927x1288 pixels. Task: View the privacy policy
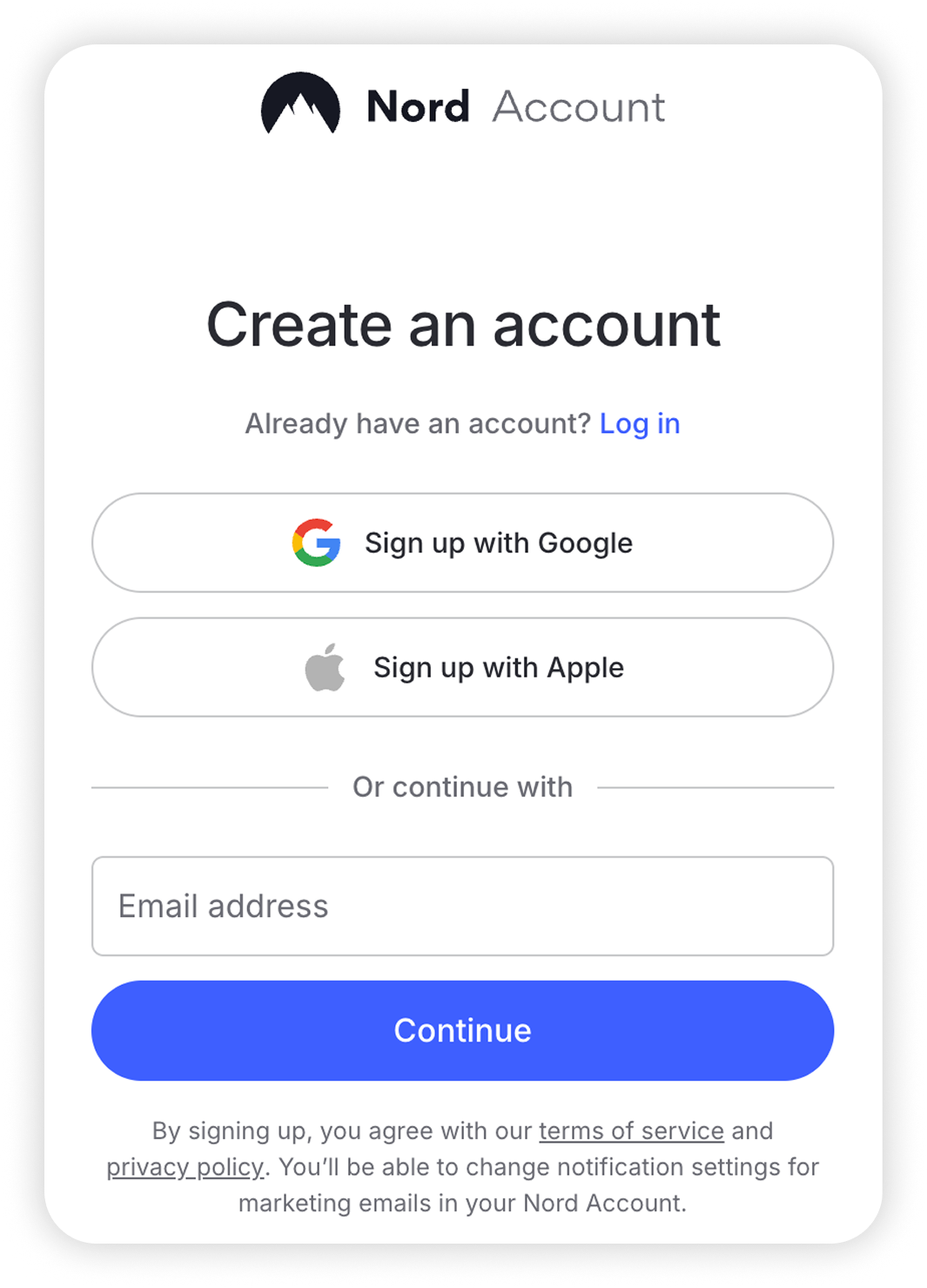[x=185, y=1167]
